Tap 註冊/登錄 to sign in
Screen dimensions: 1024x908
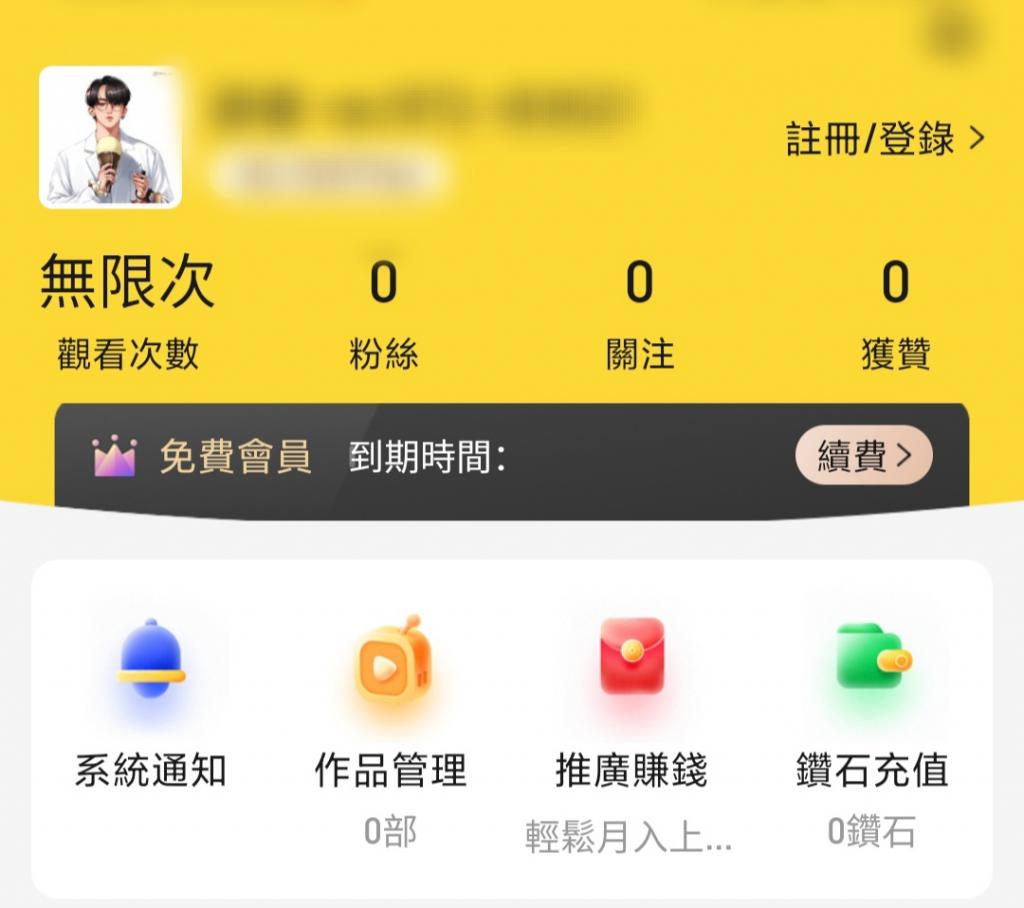pos(885,140)
